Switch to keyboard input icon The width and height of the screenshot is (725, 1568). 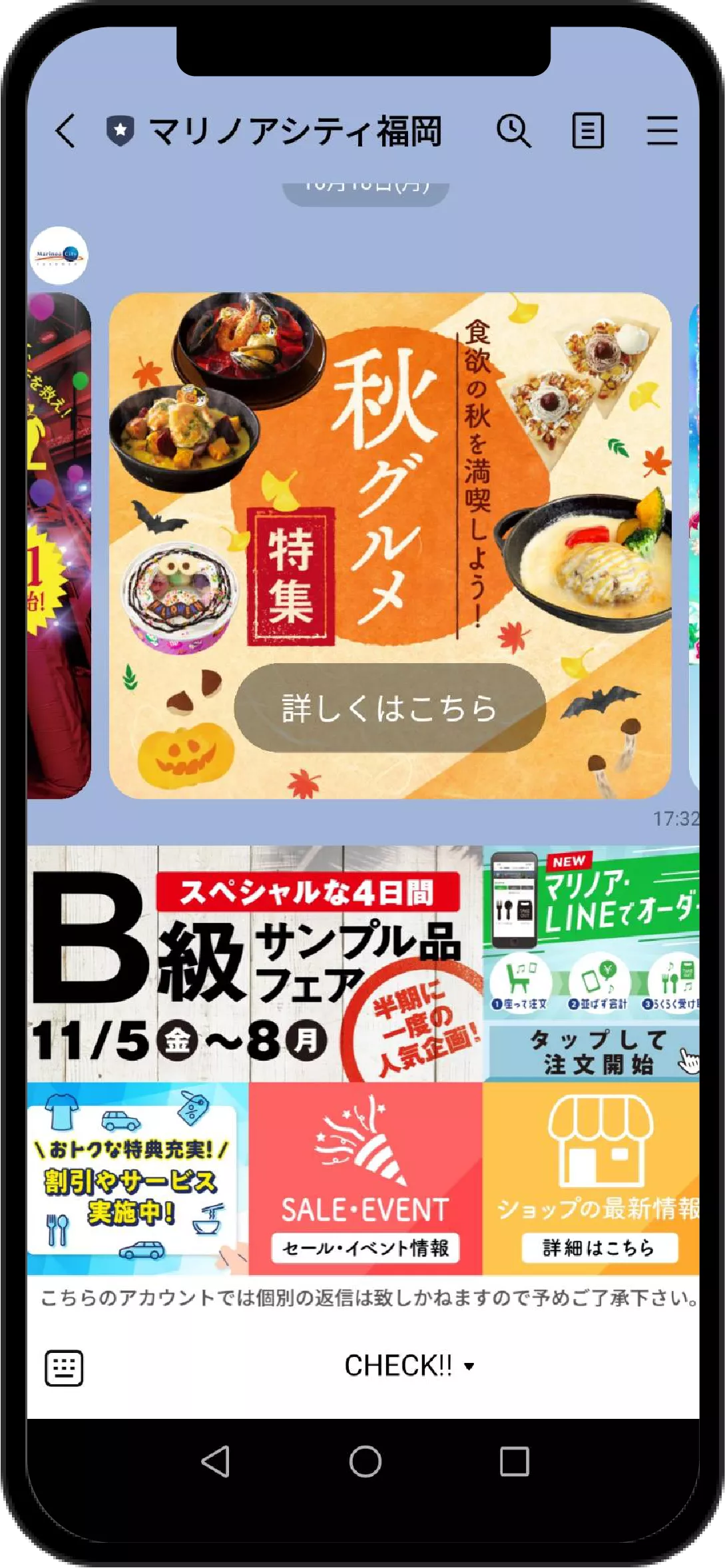(64, 1367)
